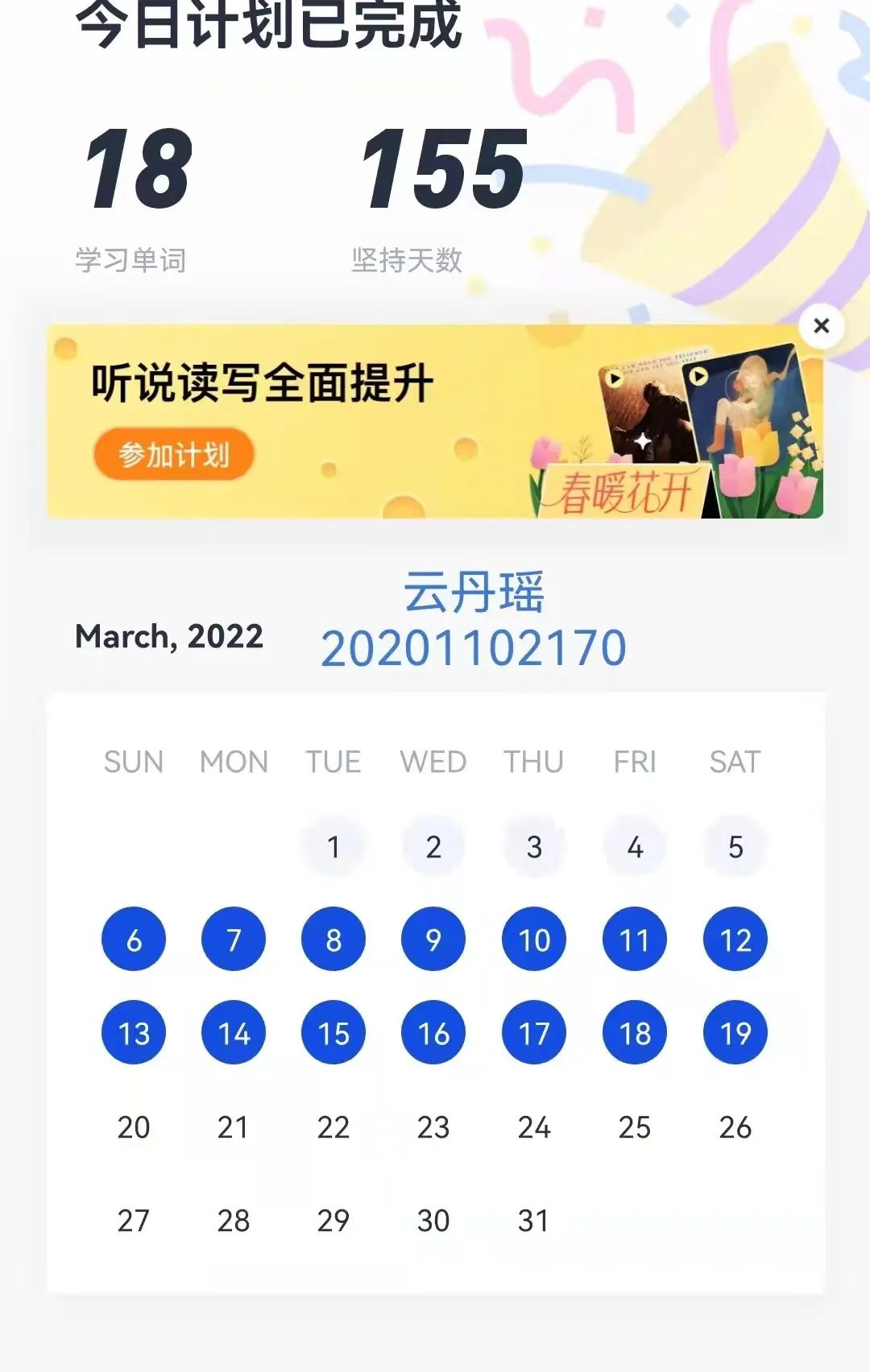Select March 19 on the calendar
The height and width of the screenshot is (1372, 870).
[x=735, y=1033]
